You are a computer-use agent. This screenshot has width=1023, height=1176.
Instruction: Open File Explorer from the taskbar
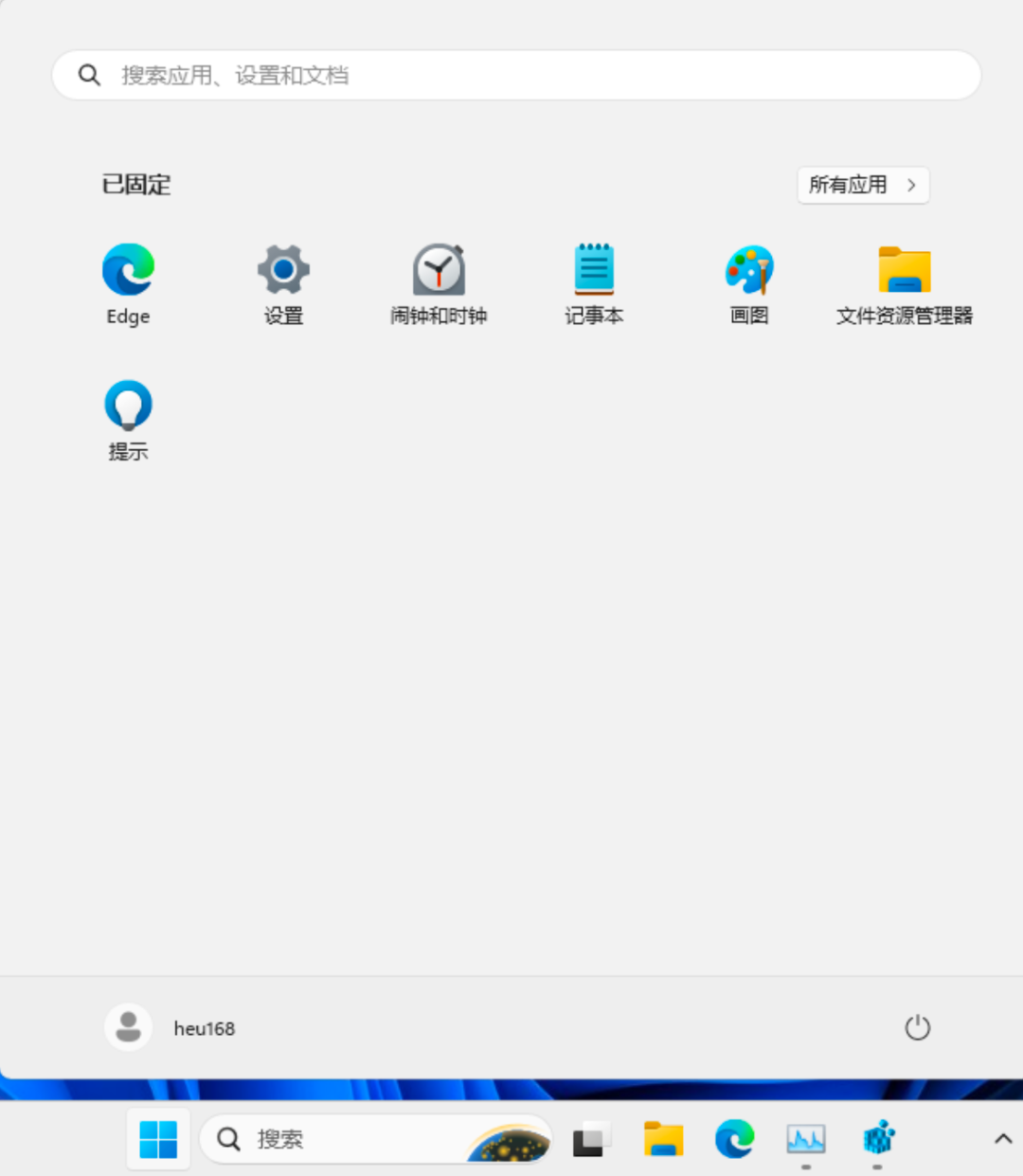(x=663, y=1139)
